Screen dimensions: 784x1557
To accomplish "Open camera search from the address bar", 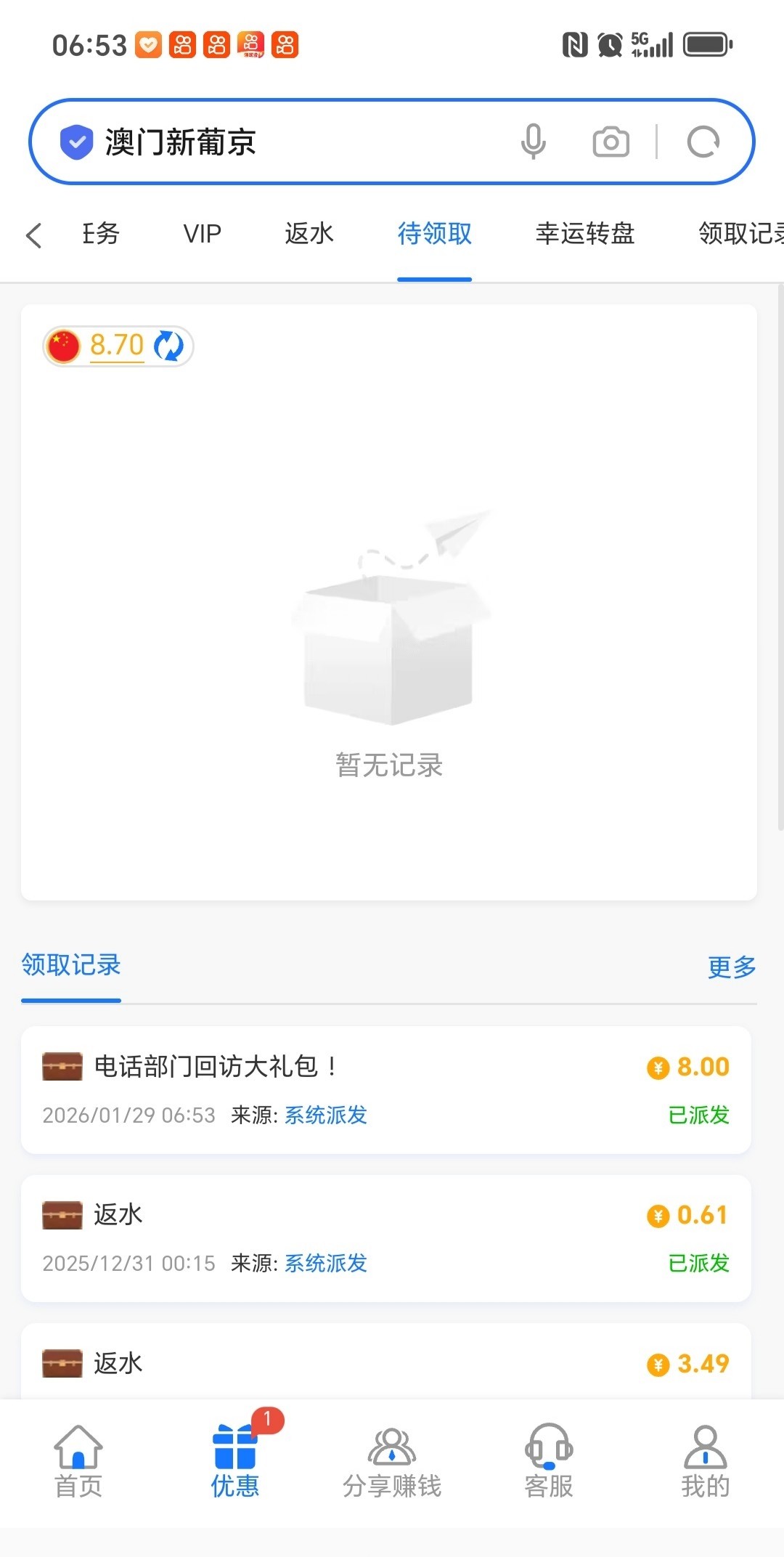I will click(x=611, y=142).
